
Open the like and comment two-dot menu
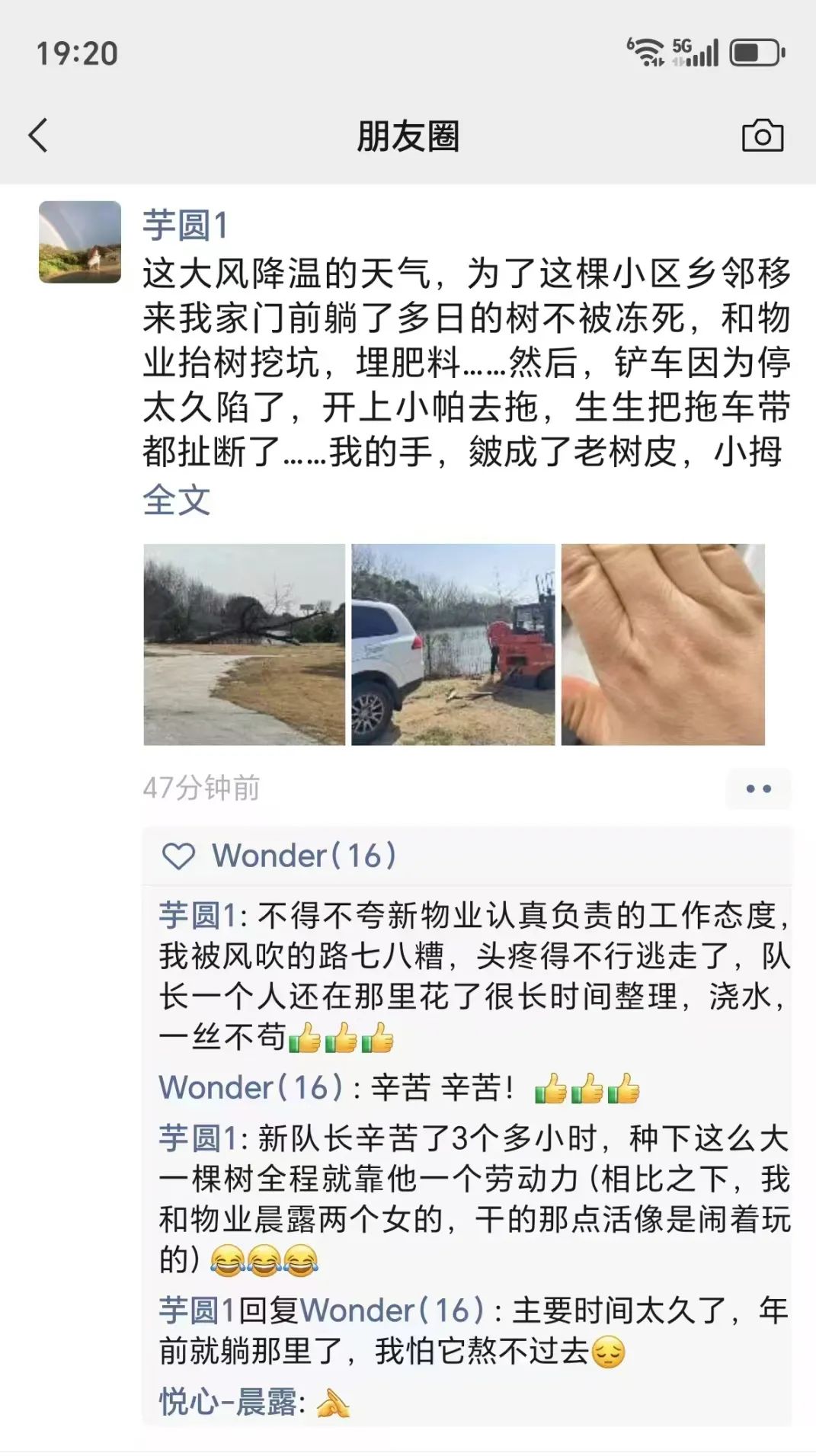(x=758, y=789)
